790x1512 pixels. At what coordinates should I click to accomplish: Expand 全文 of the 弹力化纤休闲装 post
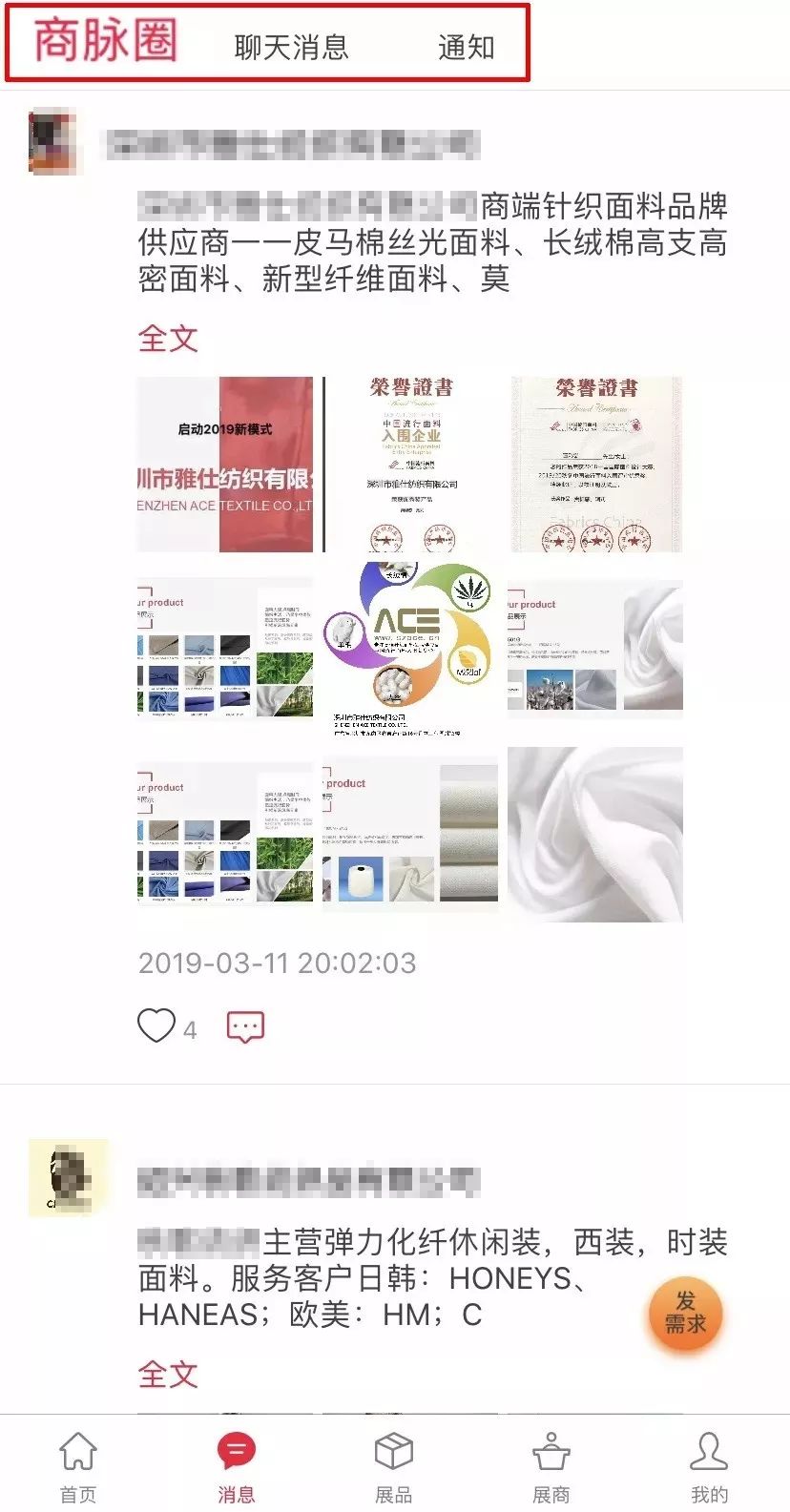click(x=168, y=1375)
